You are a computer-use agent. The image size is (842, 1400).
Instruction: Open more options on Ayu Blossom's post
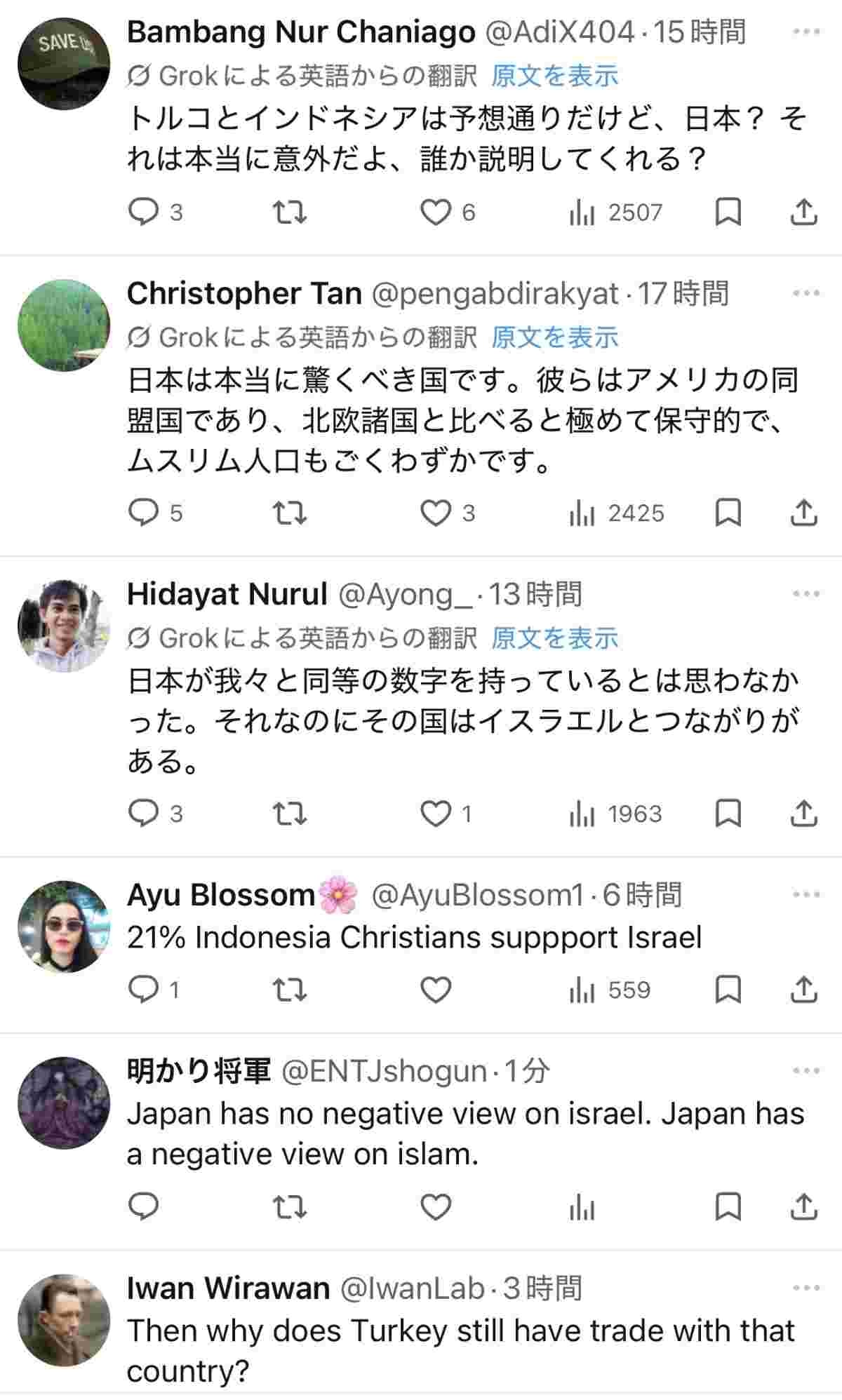[806, 894]
